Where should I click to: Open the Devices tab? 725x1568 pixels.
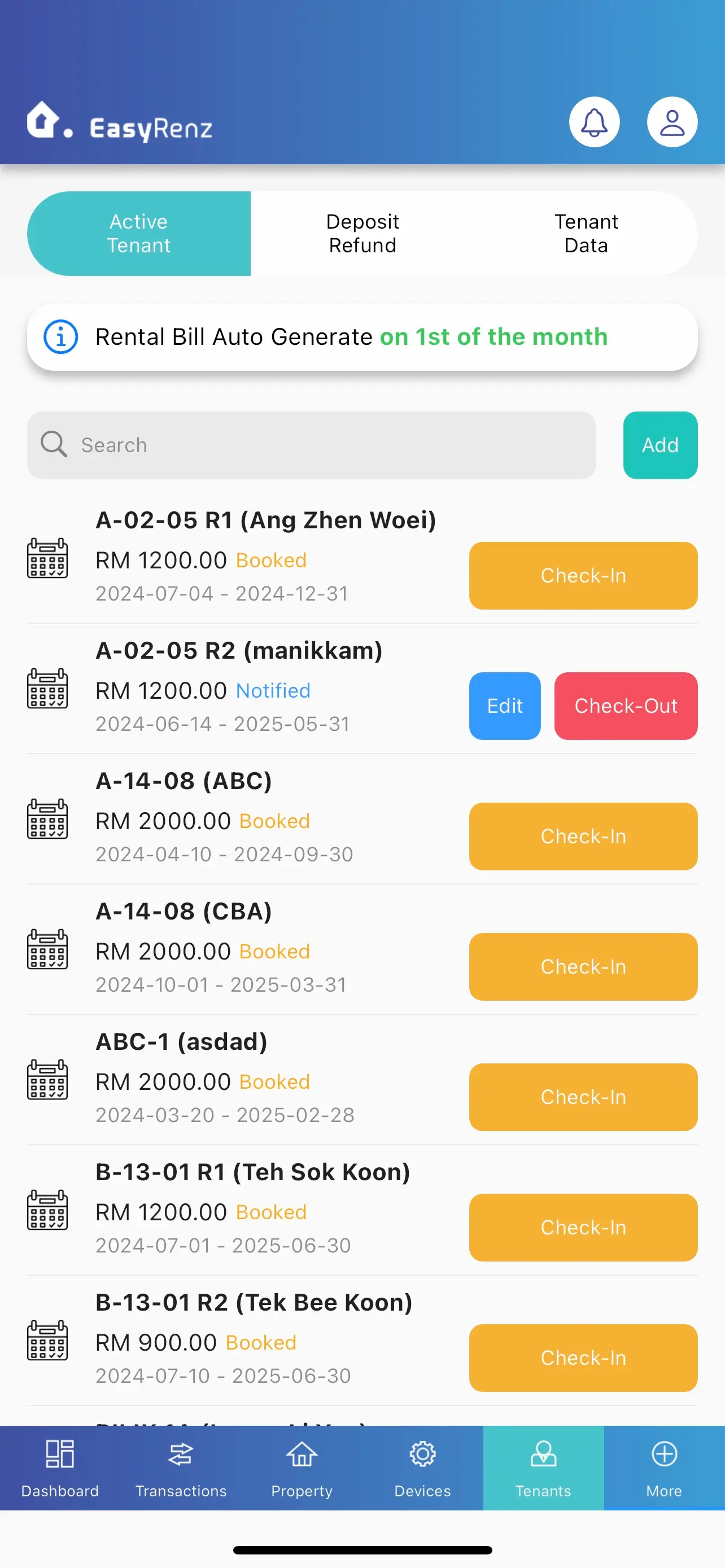tap(422, 1468)
